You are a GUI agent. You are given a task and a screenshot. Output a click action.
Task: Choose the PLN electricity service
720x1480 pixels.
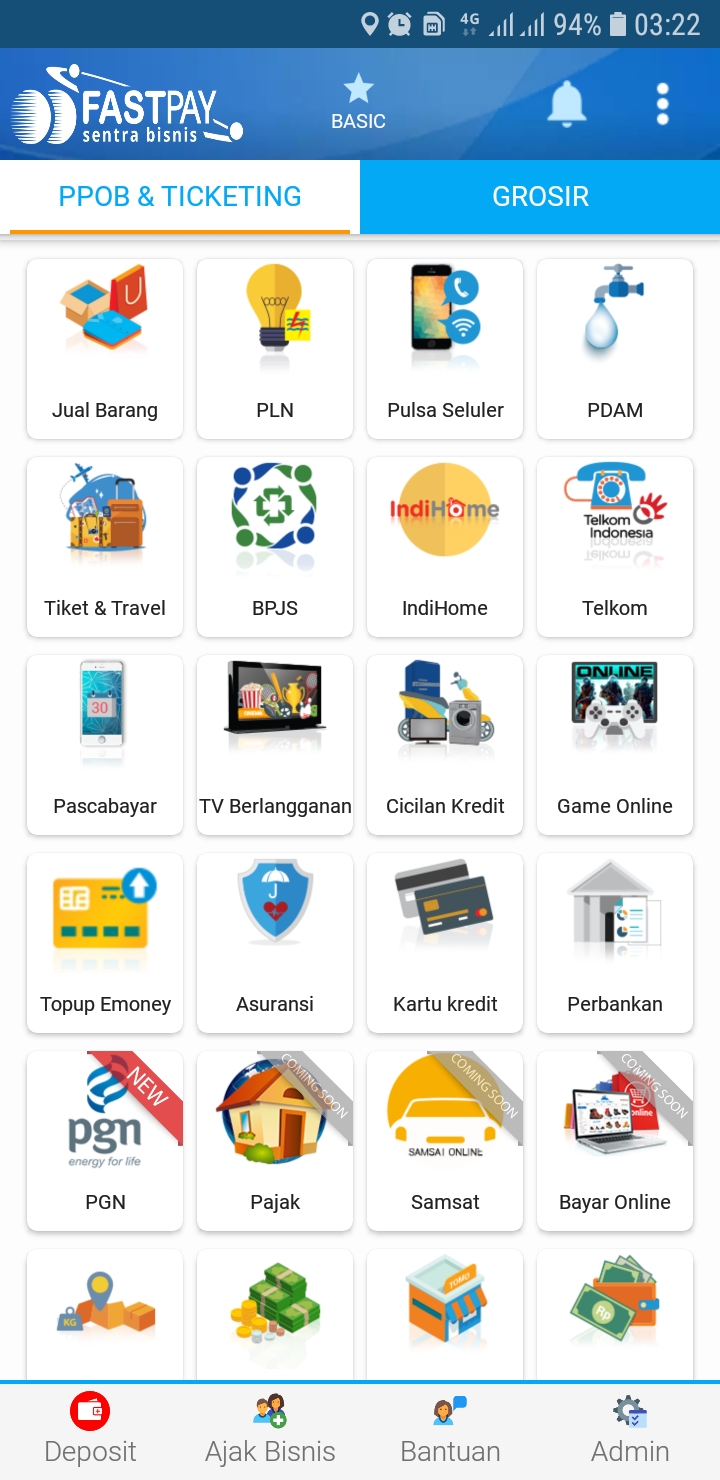pyautogui.click(x=275, y=348)
